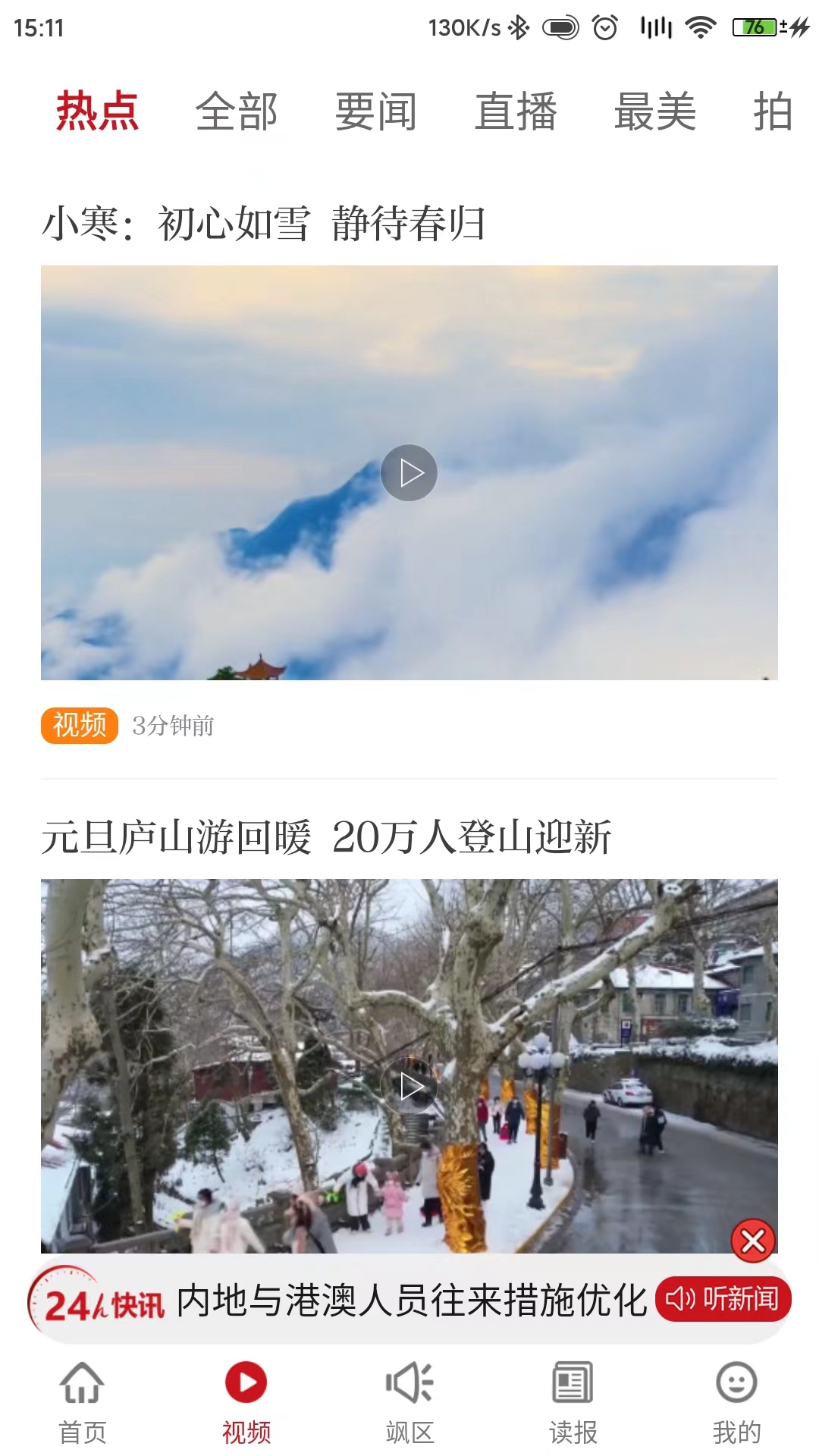
Task: Click the 视频 orange label tag
Action: coord(80,726)
